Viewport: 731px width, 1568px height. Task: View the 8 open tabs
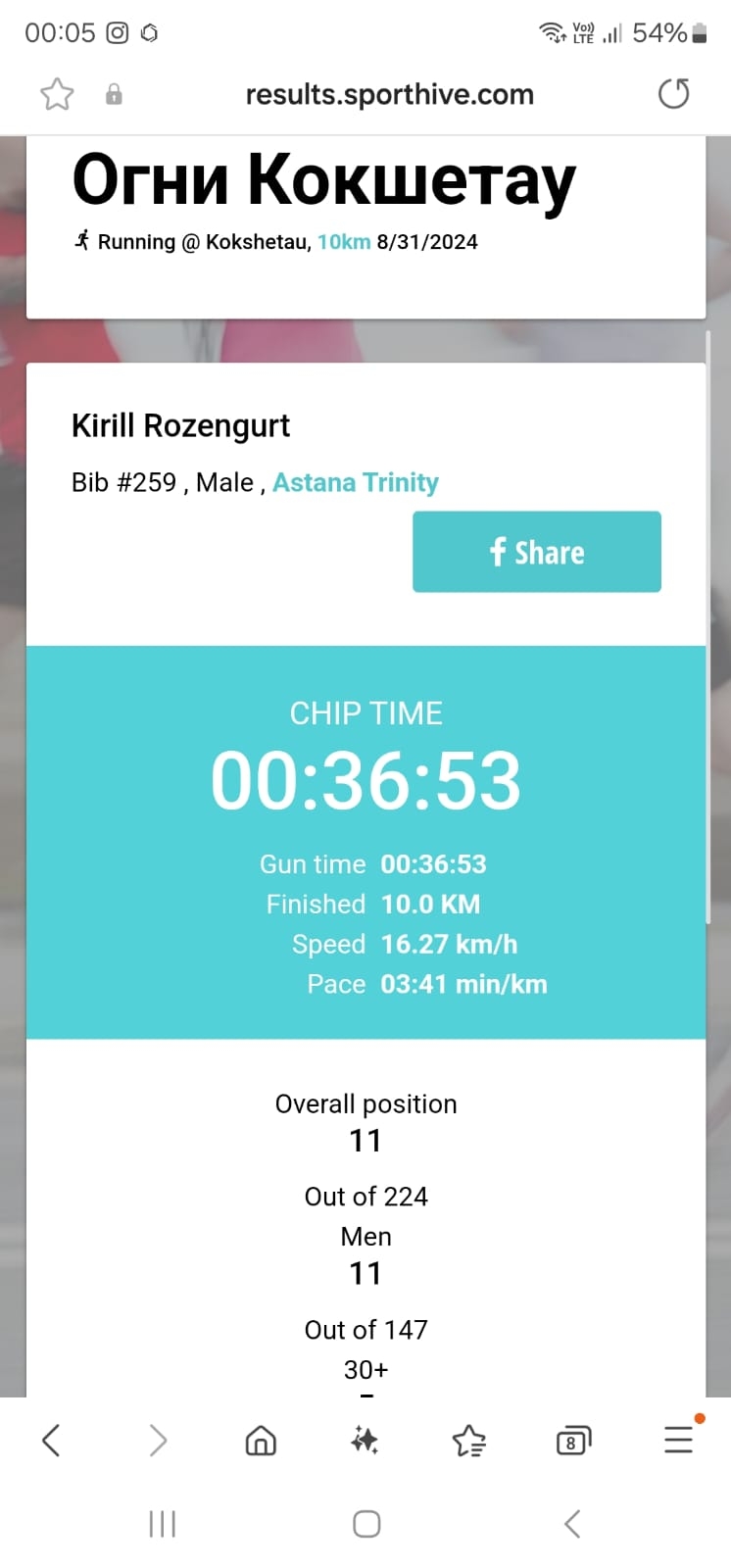572,1441
